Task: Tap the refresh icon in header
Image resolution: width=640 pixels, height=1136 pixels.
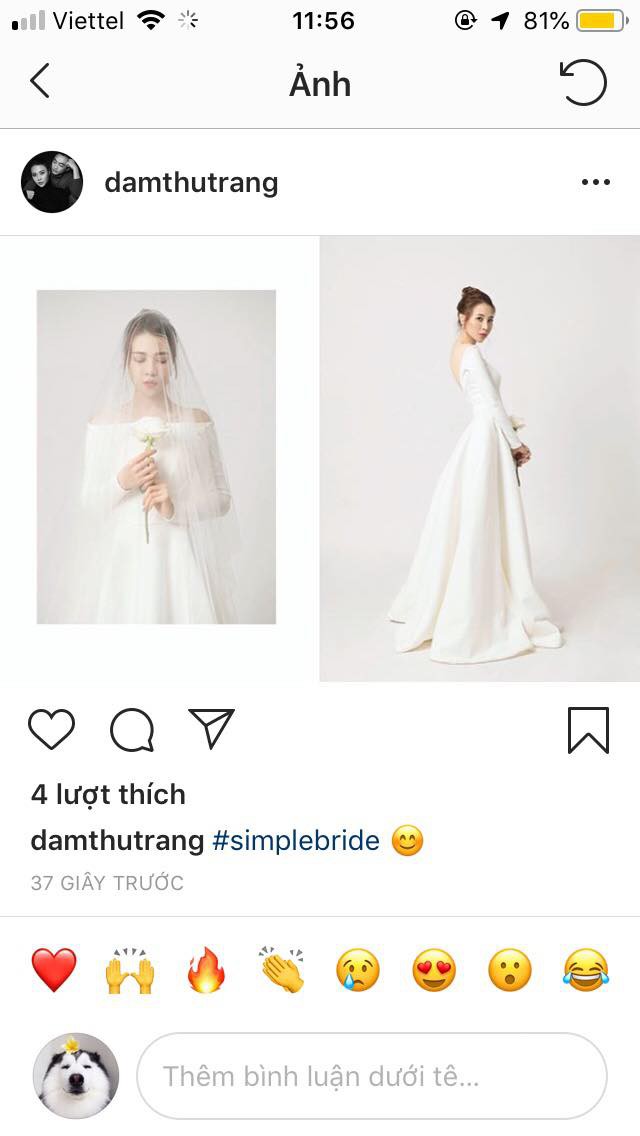Action: 584,82
